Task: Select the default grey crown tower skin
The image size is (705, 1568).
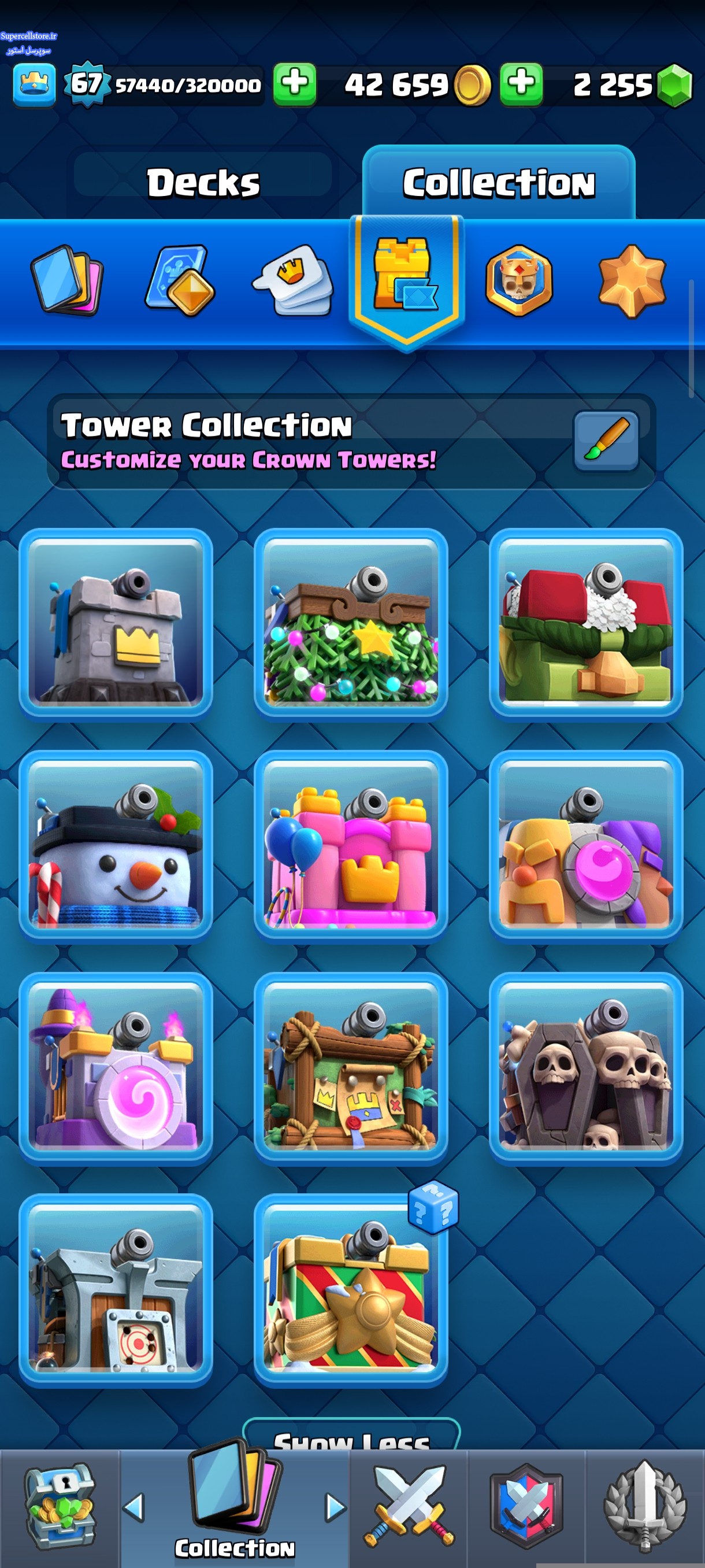Action: point(116,624)
